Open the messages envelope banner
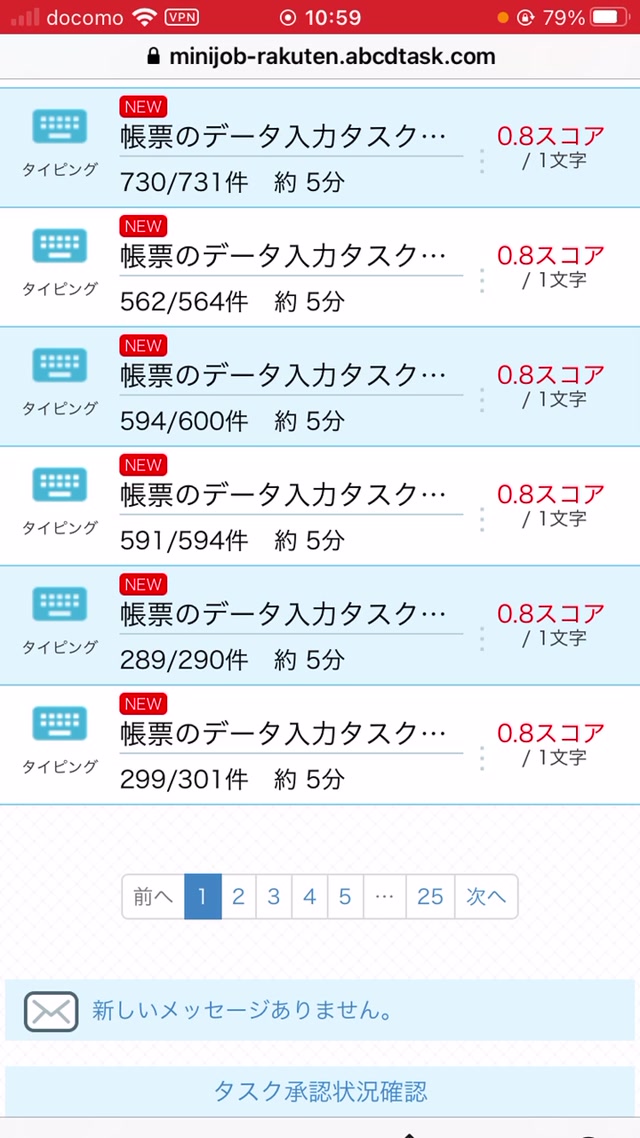640x1138 pixels. [x=320, y=1010]
